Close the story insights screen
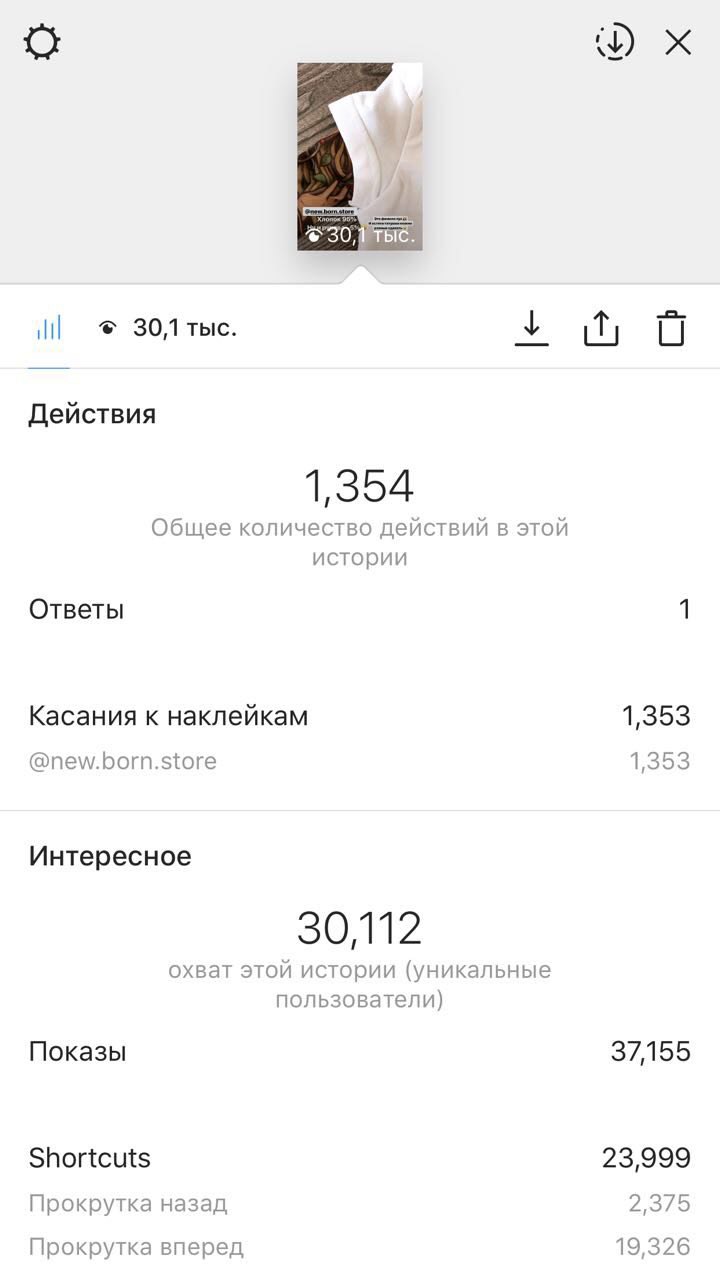This screenshot has width=720, height=1280. pos(678,42)
